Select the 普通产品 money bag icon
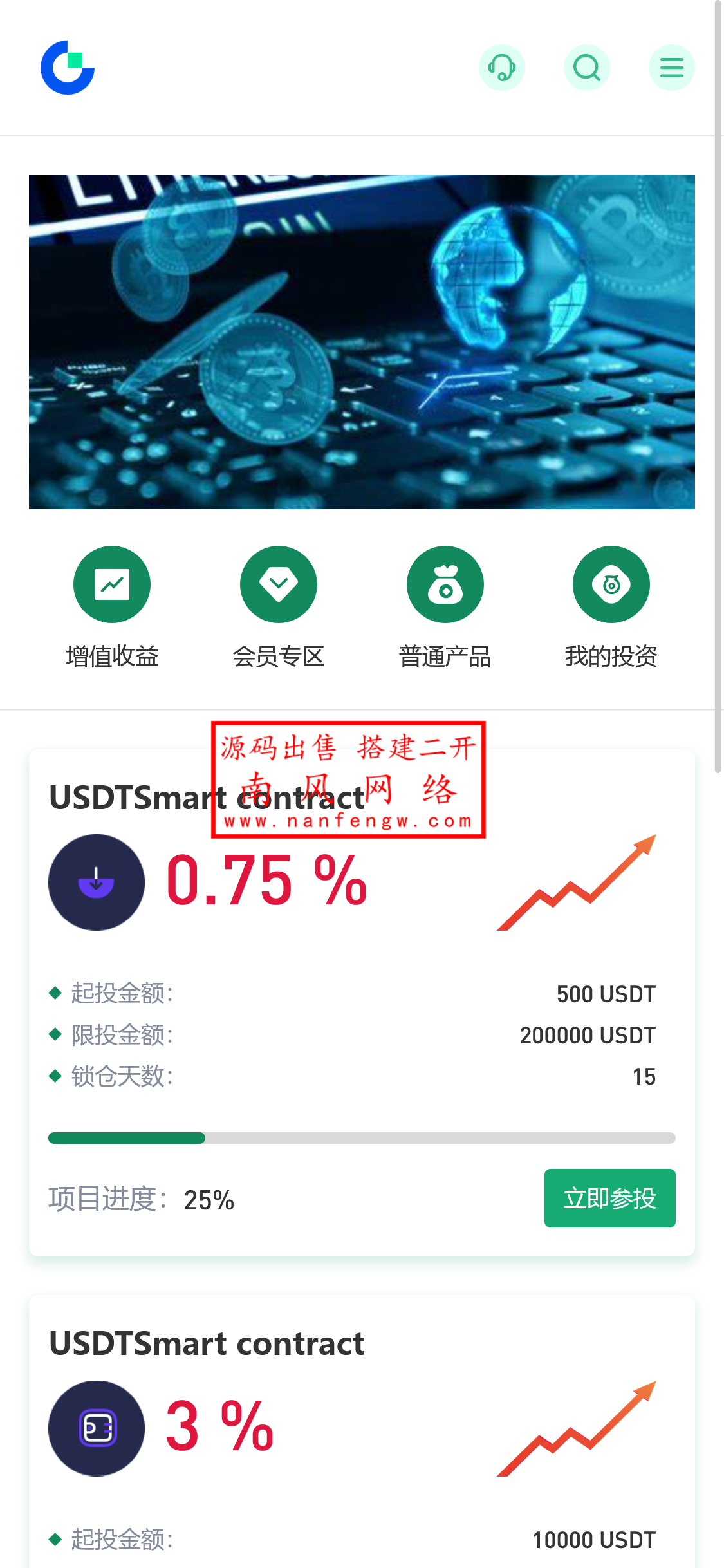Viewport: 724px width, 1568px height. pyautogui.click(x=445, y=584)
